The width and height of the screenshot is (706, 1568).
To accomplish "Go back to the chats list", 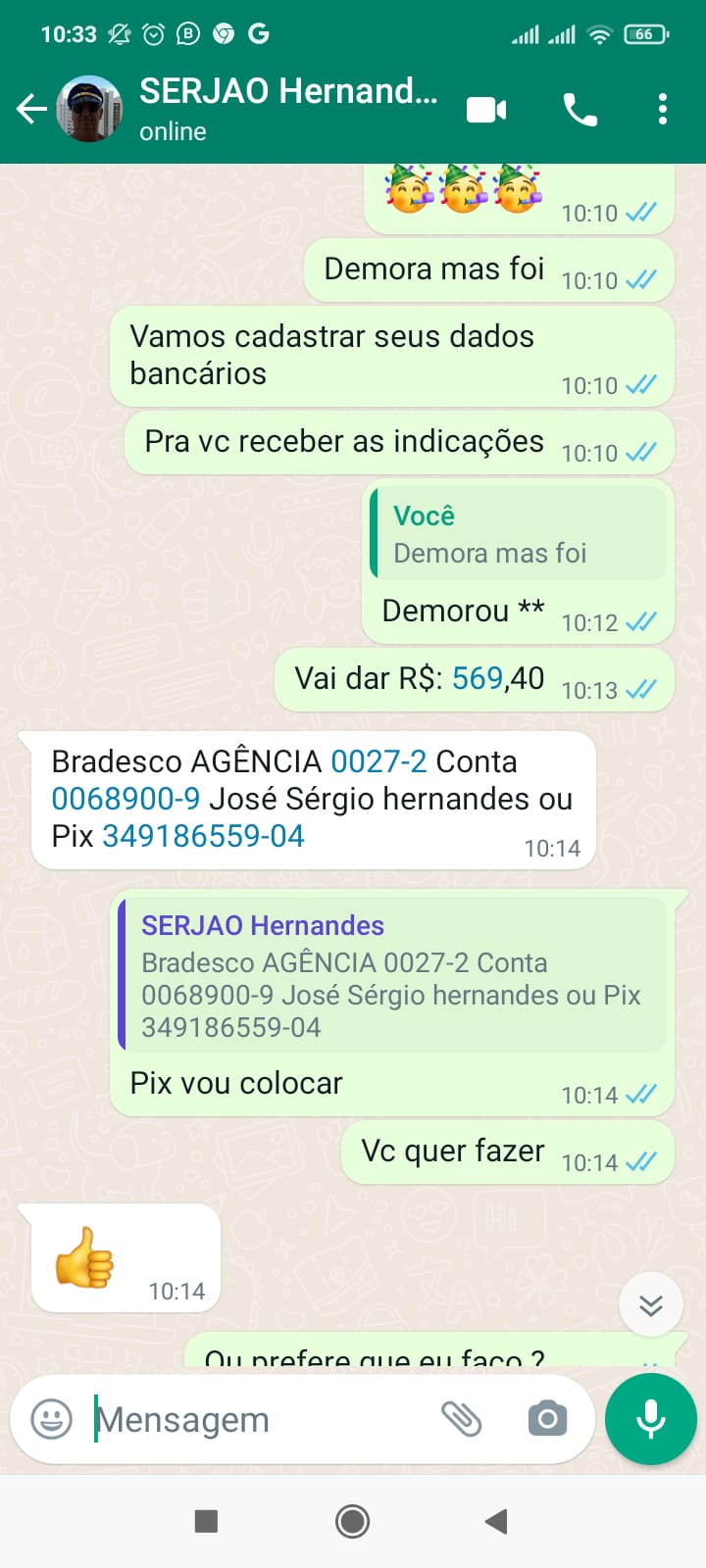I will [x=31, y=109].
